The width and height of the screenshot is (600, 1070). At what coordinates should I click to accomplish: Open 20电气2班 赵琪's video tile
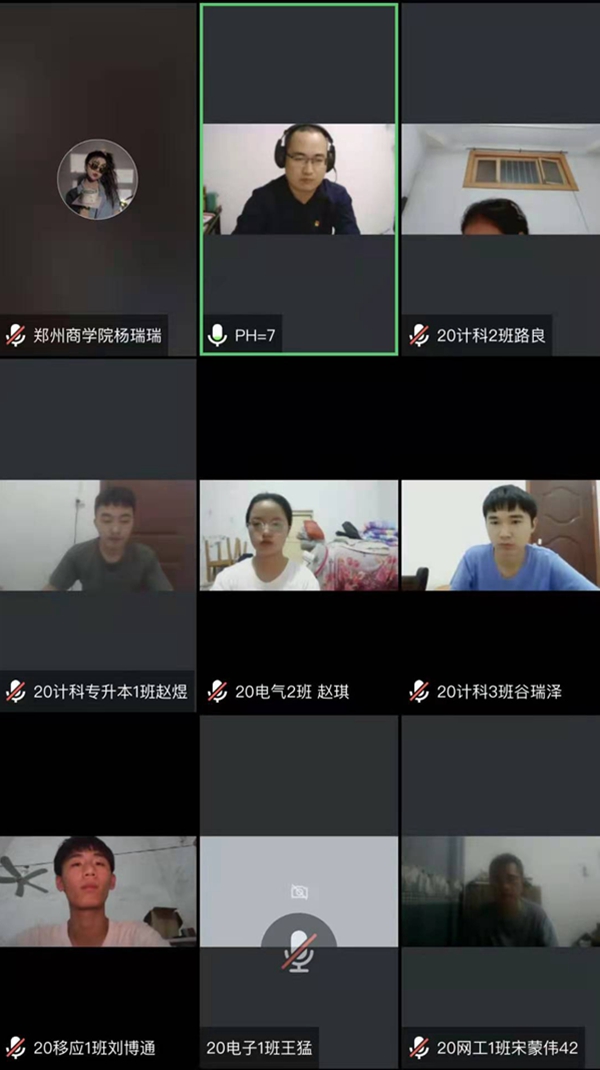coord(299,535)
